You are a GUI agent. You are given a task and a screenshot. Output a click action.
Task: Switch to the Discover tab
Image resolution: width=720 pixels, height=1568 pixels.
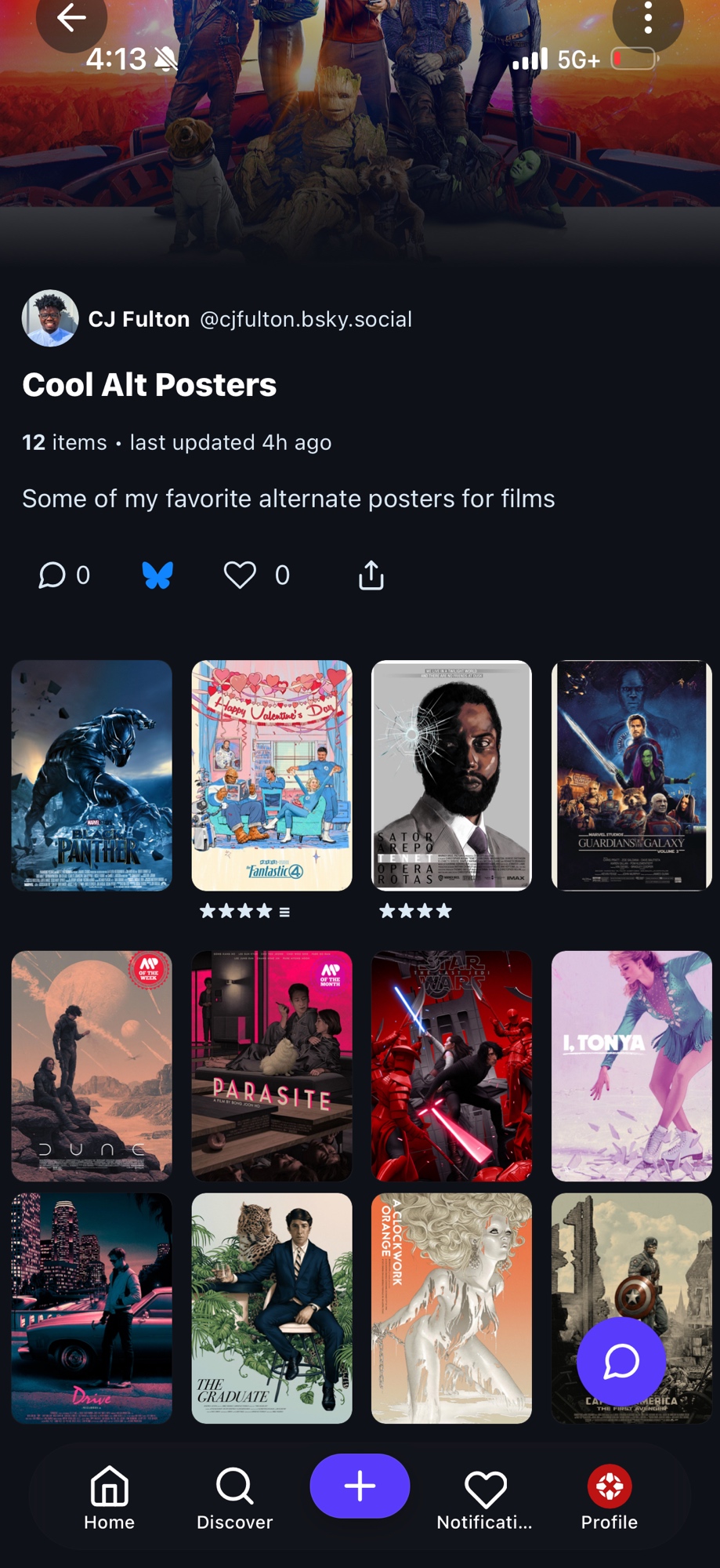coord(234,1498)
